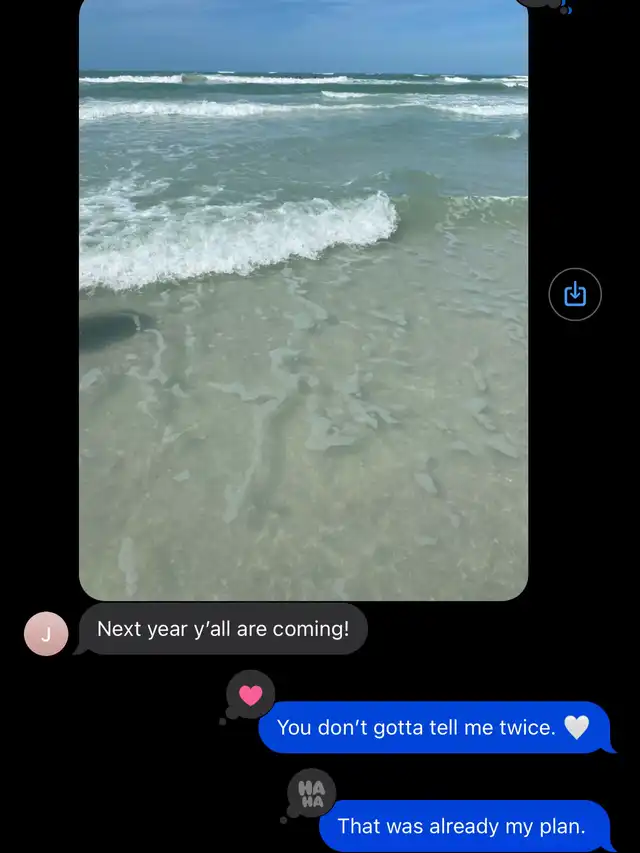
Task: Open J's contact avatar
Action: [46, 634]
